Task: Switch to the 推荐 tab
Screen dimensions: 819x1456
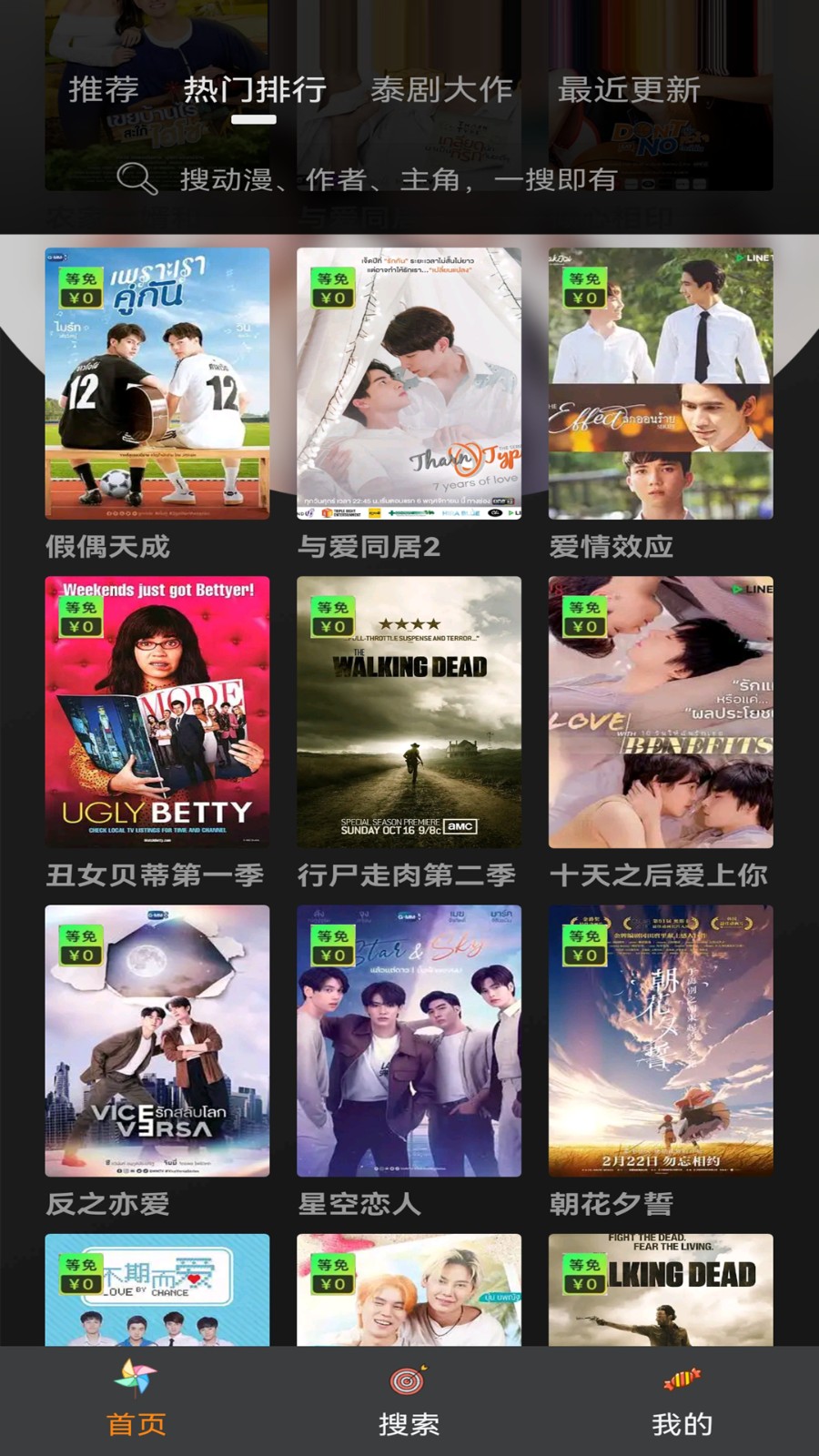Action: (104, 90)
